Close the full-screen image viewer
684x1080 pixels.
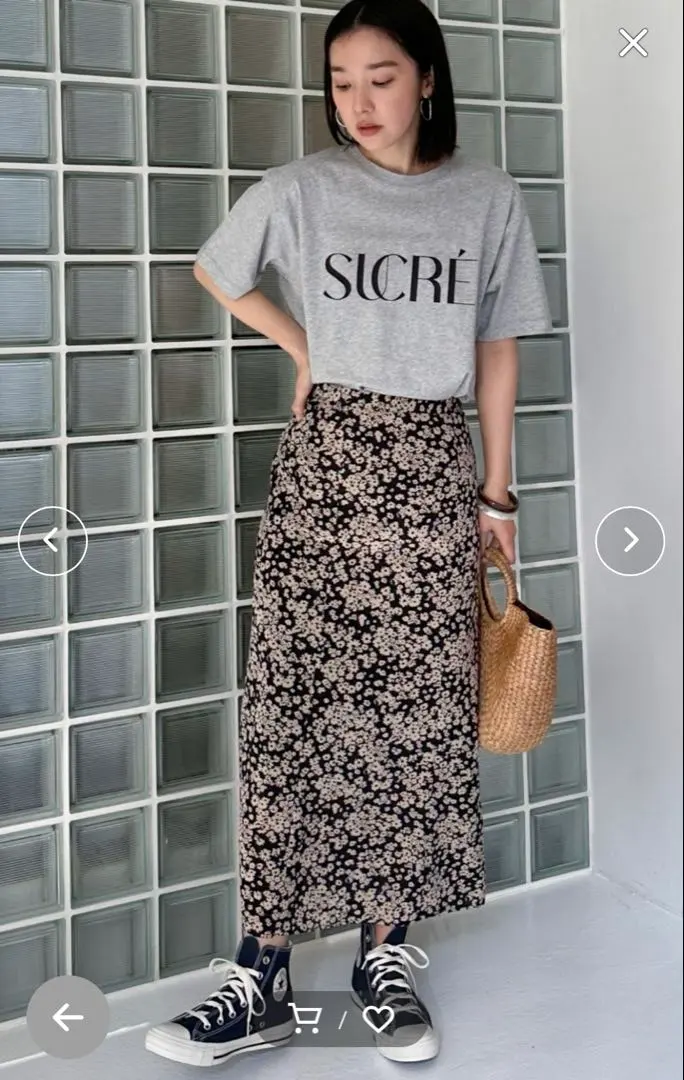[x=632, y=42]
